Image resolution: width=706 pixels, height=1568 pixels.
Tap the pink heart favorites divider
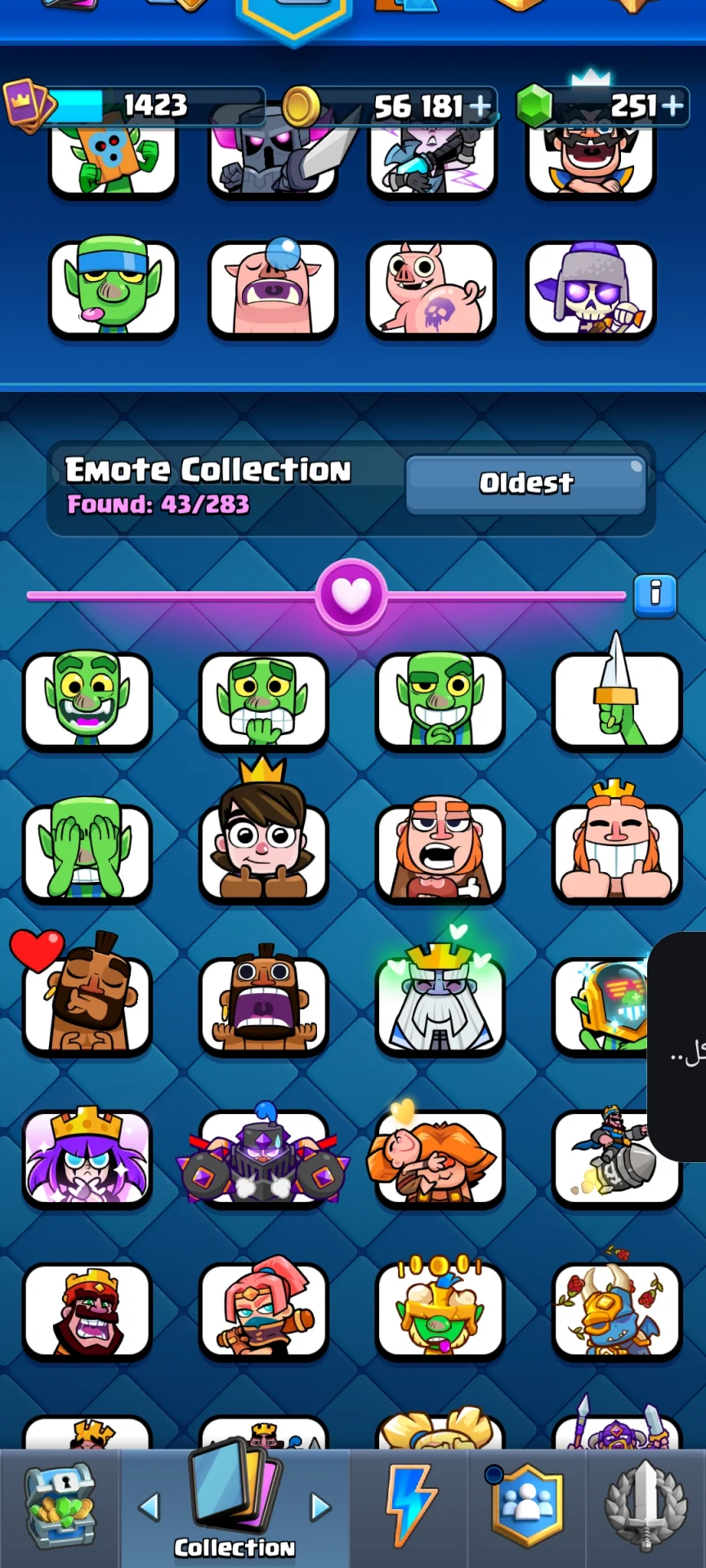click(x=352, y=595)
